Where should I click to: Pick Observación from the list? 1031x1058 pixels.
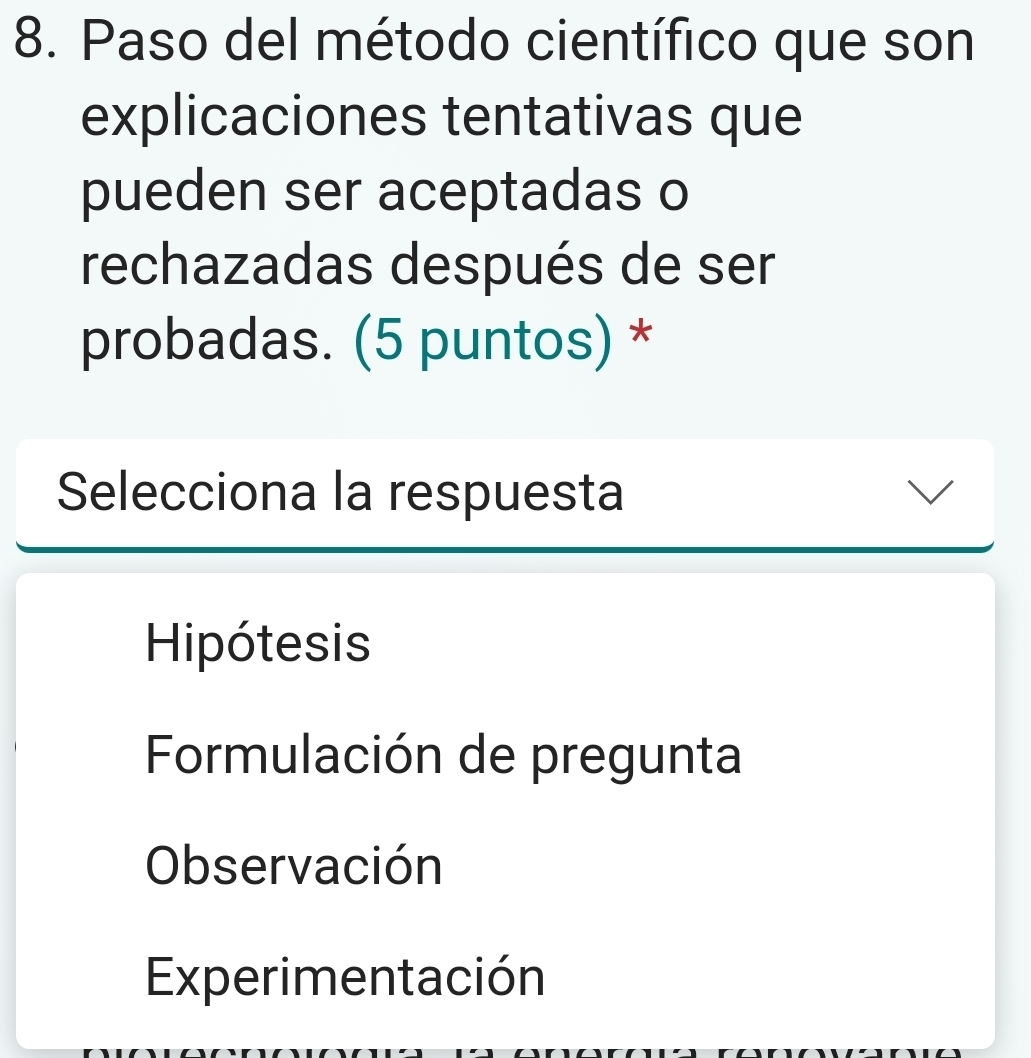pyautogui.click(x=294, y=866)
